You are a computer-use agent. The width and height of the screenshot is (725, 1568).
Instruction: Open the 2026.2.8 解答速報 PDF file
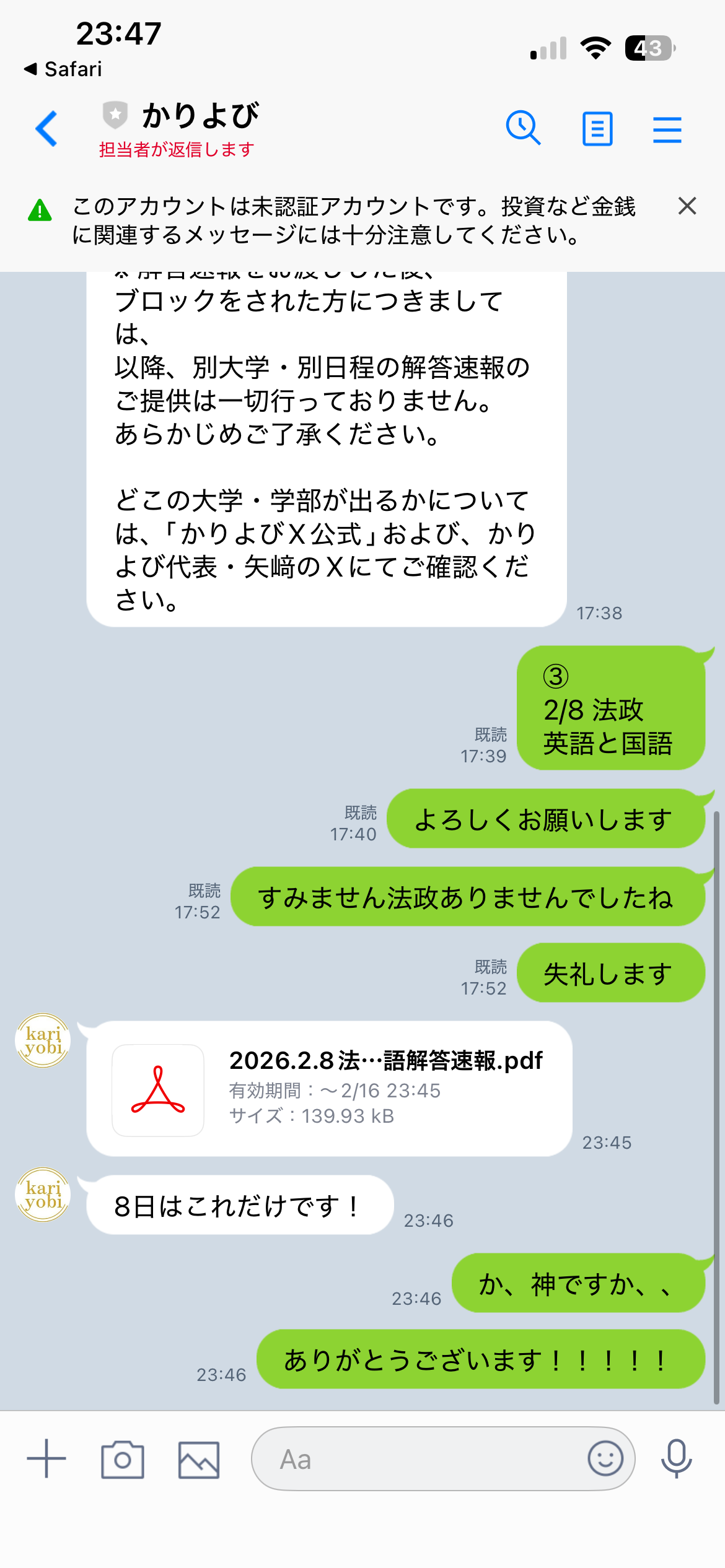point(328,1089)
